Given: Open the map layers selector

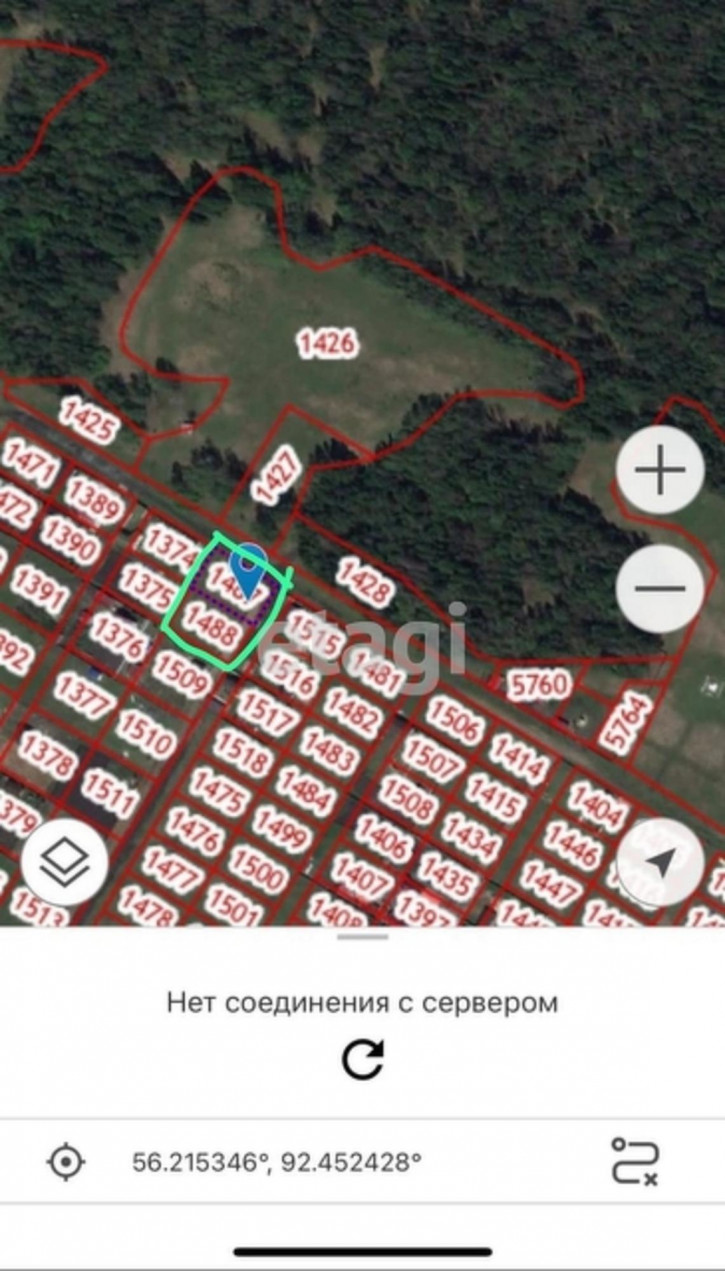Looking at the screenshot, I should tap(65, 861).
